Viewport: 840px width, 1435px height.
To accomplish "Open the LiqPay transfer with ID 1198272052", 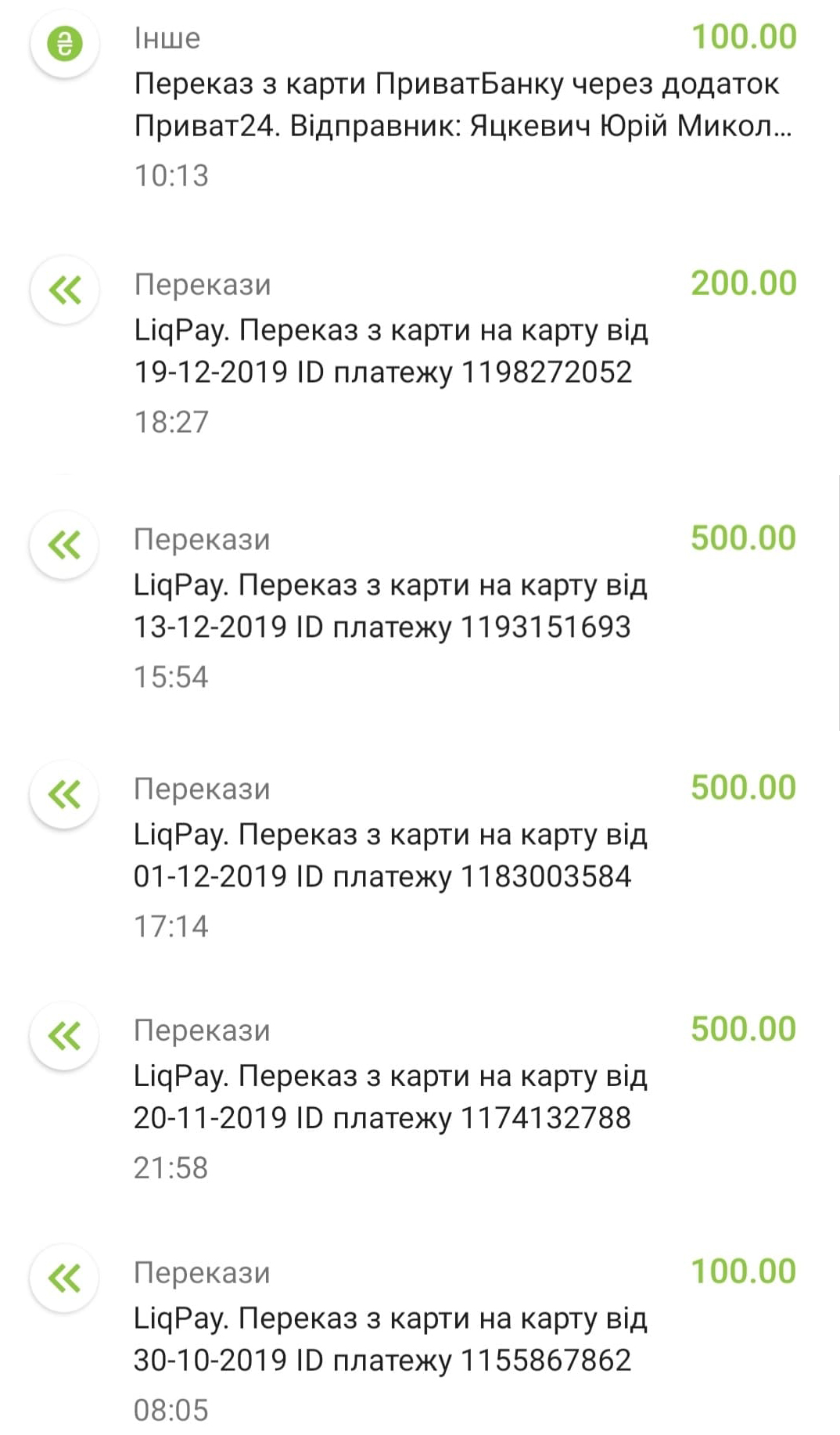I will coord(420,352).
